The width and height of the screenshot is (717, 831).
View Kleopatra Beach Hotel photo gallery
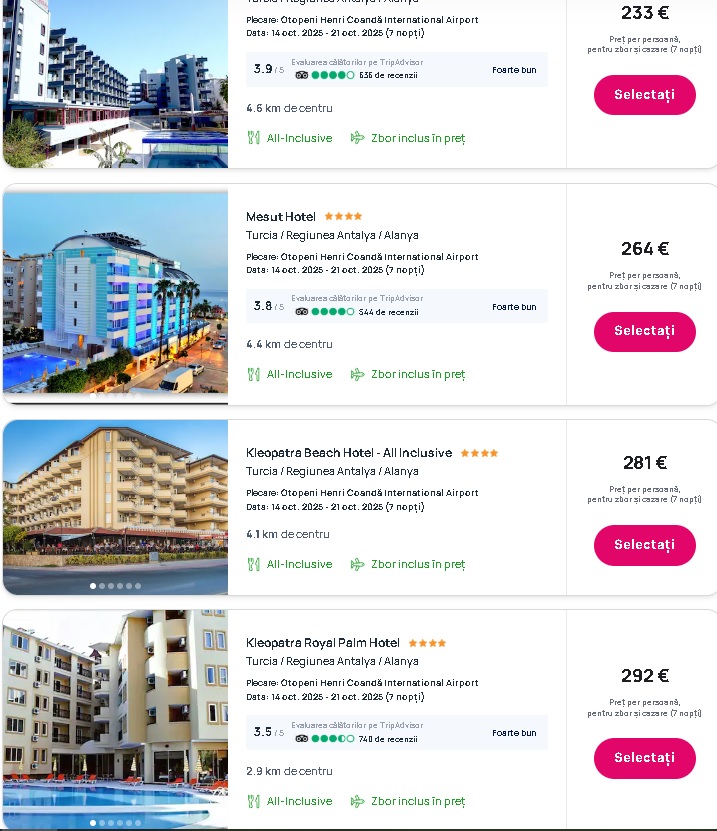(115, 505)
